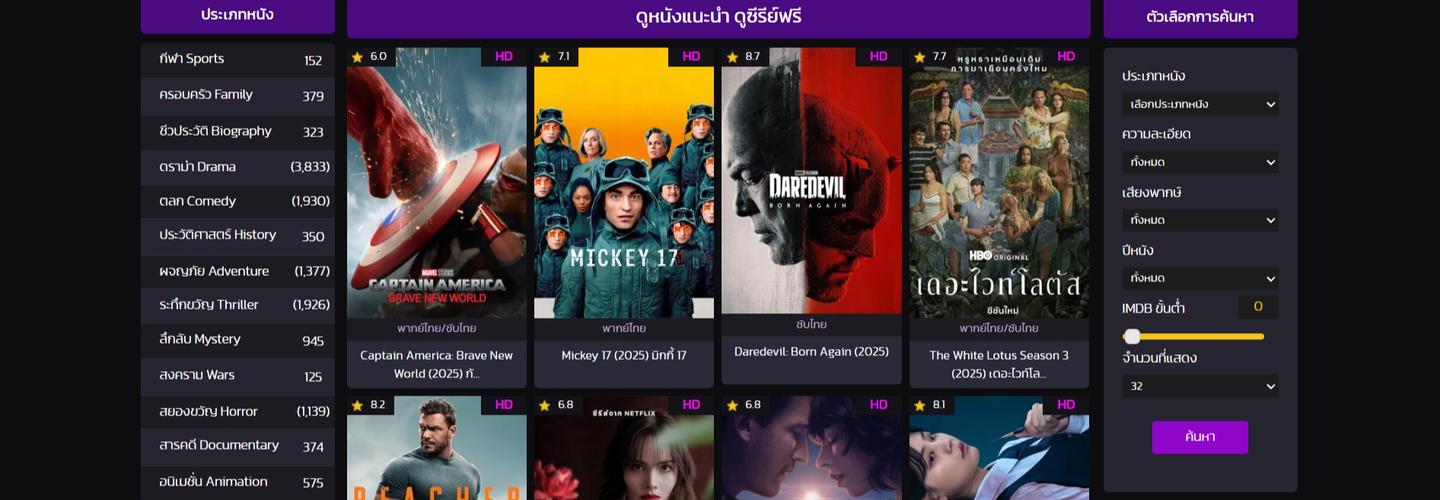Screen dimensions: 1440x500
Task: Expand the เสียงพากย์ audio dropdown
Action: (x=1200, y=220)
